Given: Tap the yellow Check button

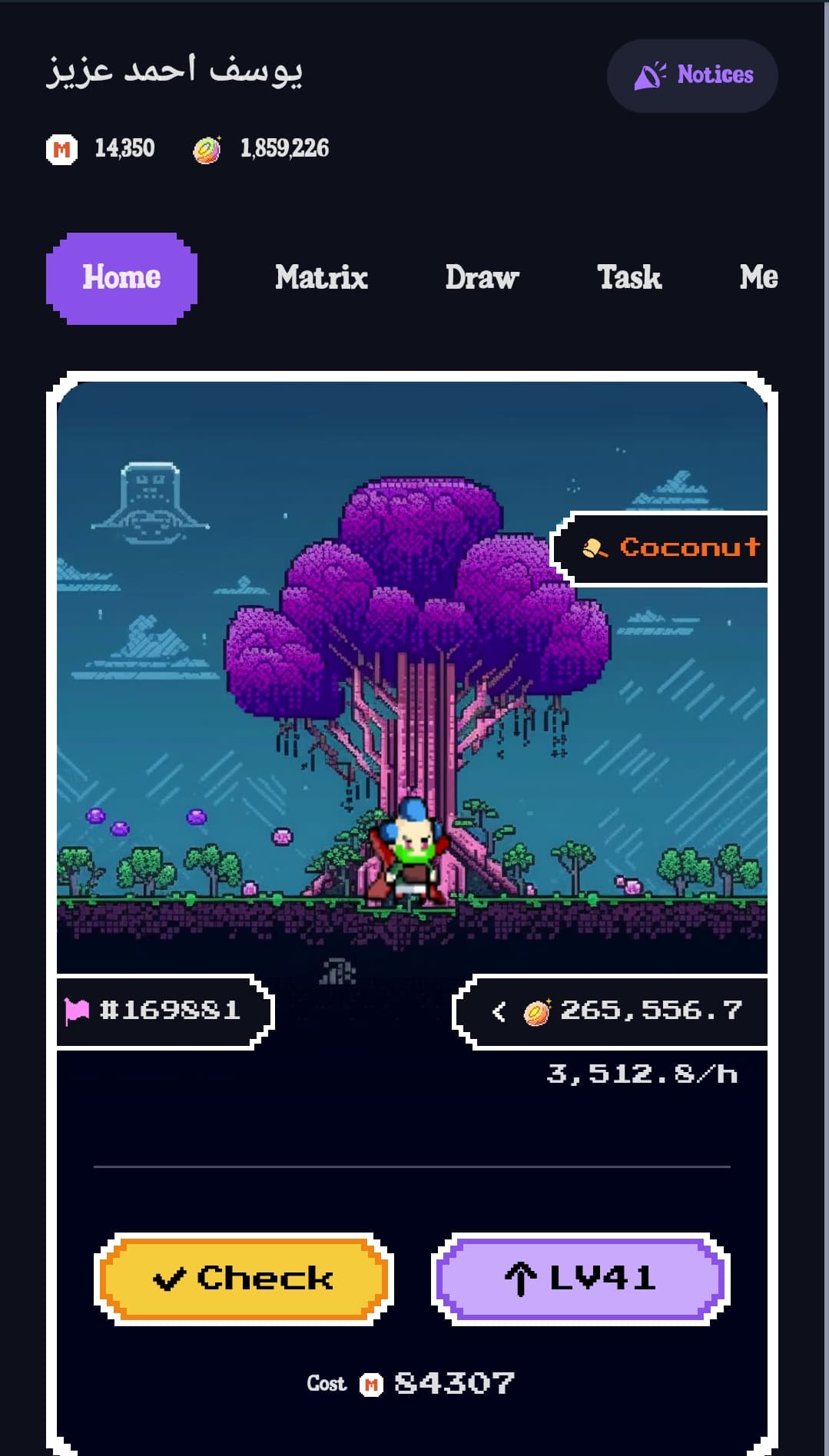Looking at the screenshot, I should click(x=244, y=1279).
